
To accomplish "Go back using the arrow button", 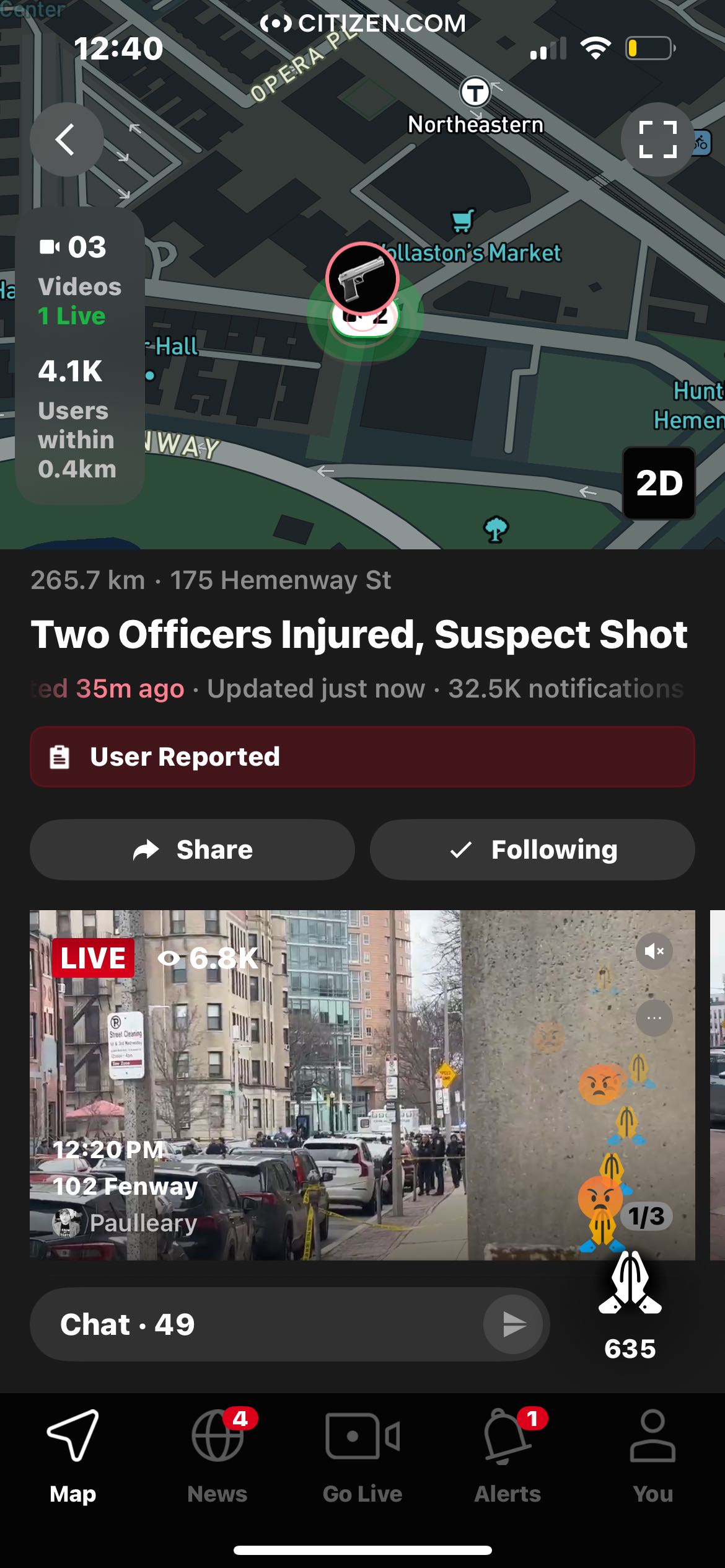I will (x=66, y=140).
